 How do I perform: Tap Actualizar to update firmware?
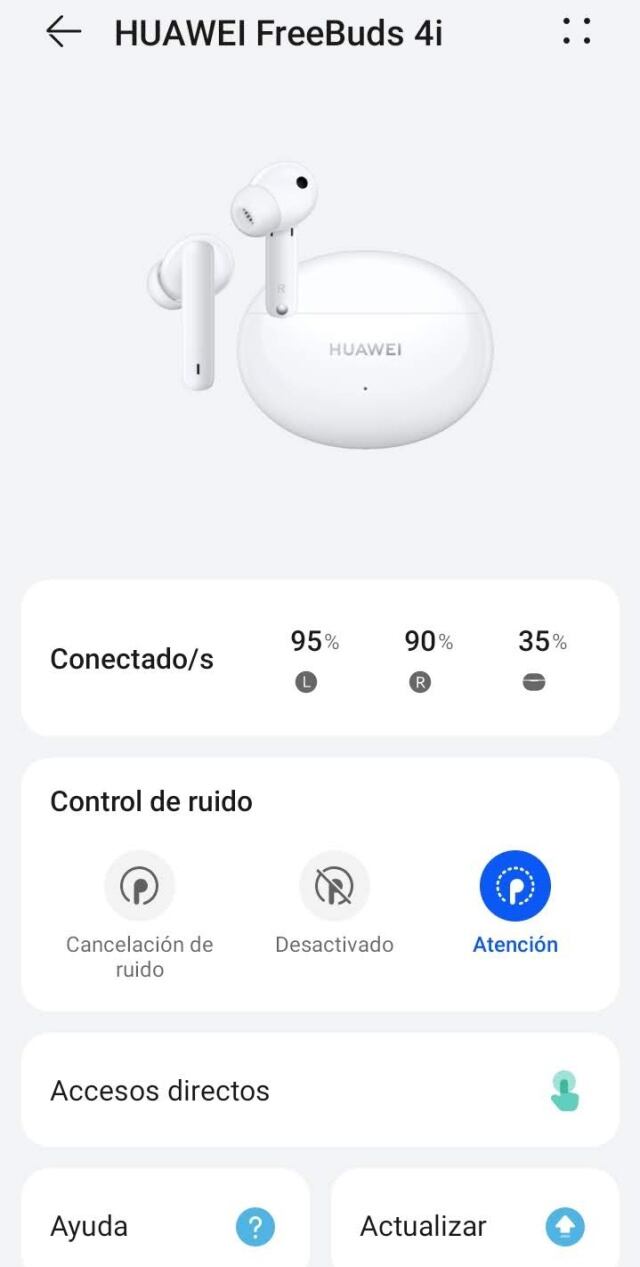(x=474, y=1226)
